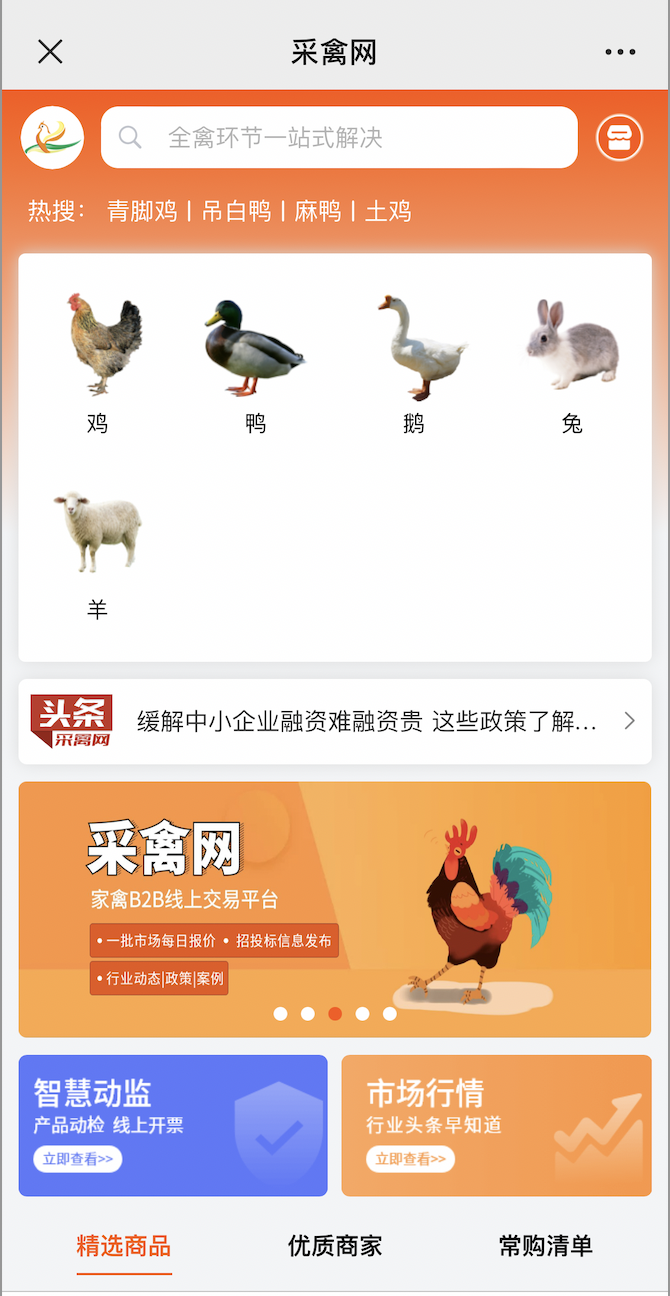
Task: Search hot keyword 麻鸭
Action: click(318, 211)
